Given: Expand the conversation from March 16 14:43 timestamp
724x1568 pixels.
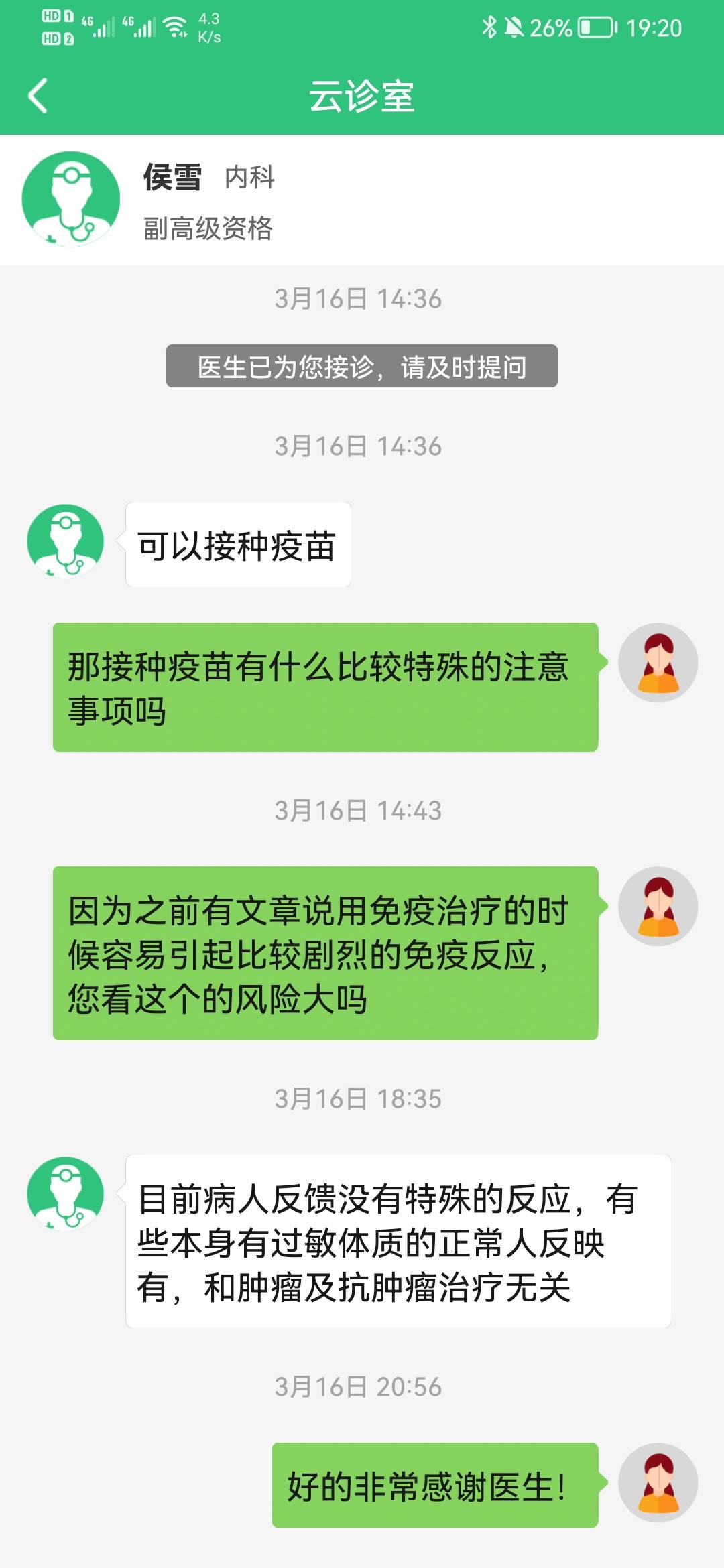Looking at the screenshot, I should [362, 811].
